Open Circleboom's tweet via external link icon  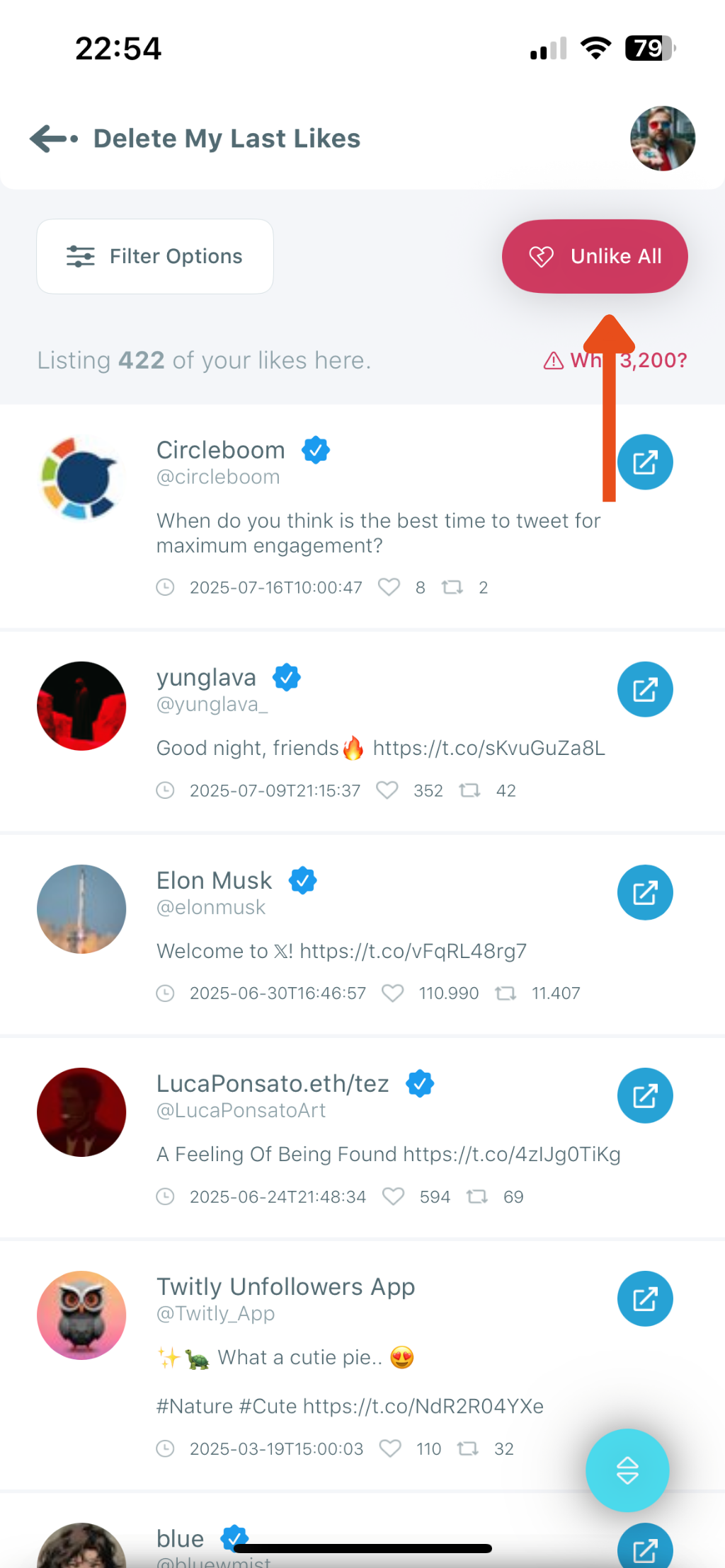[645, 462]
